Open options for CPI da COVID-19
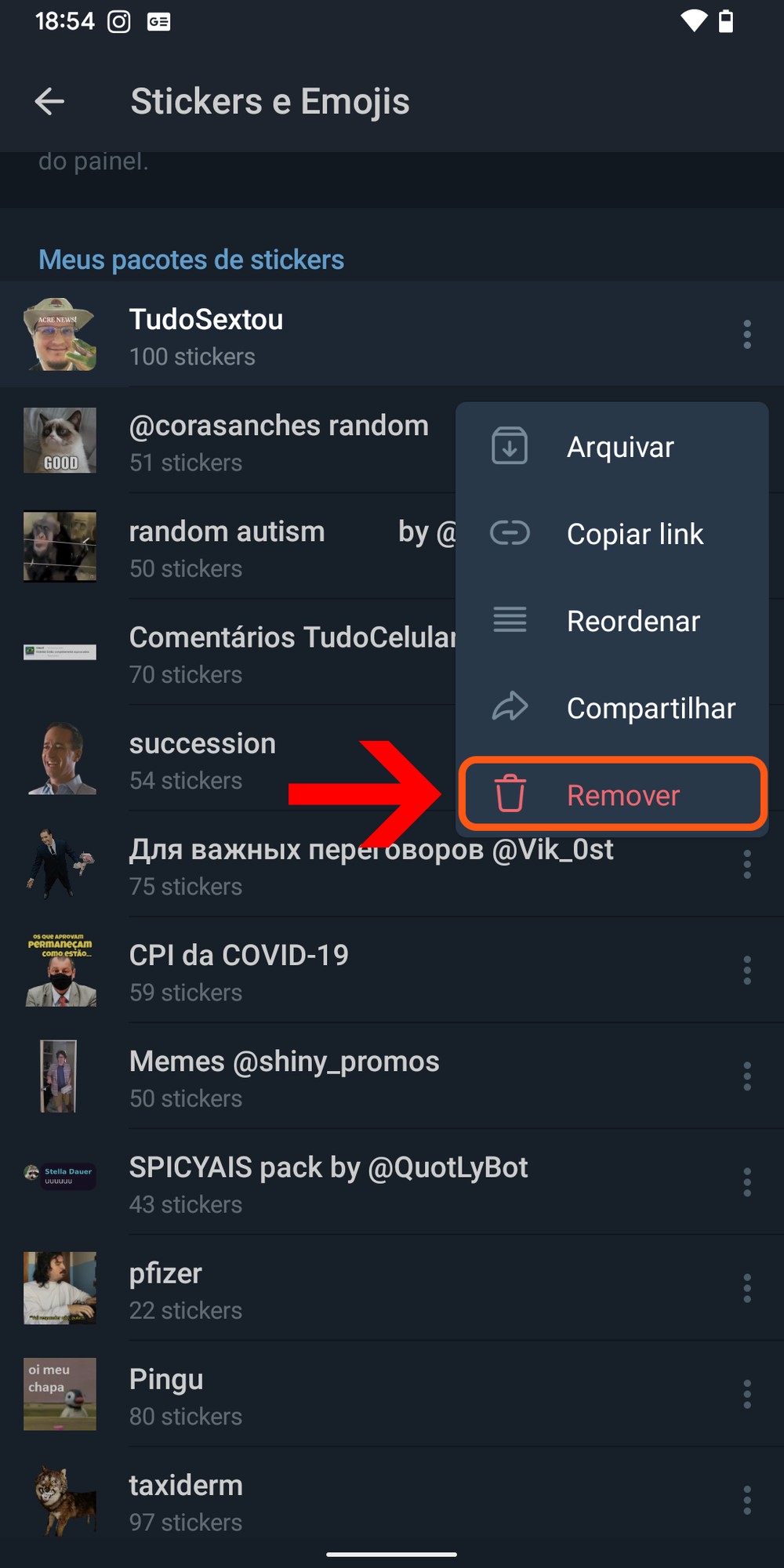Screen dimensions: 784x1568 (x=746, y=971)
